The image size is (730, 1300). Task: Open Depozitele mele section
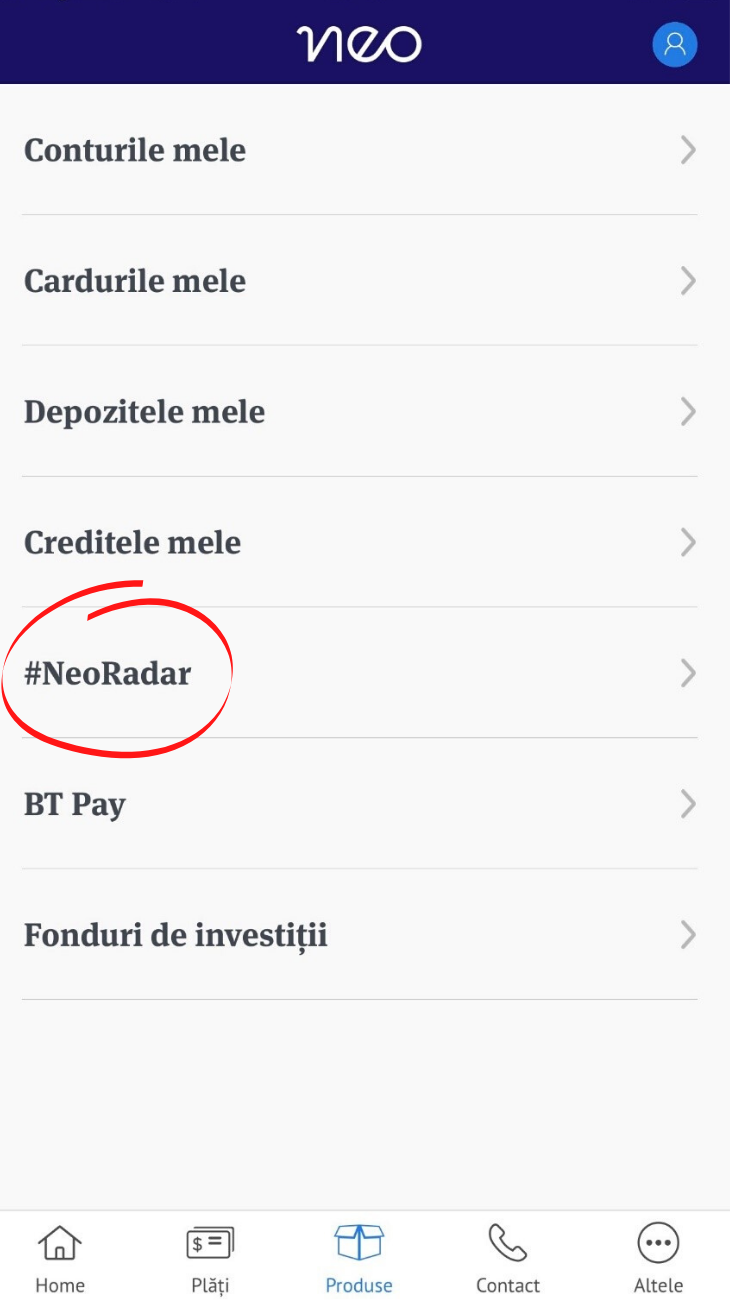coord(360,412)
